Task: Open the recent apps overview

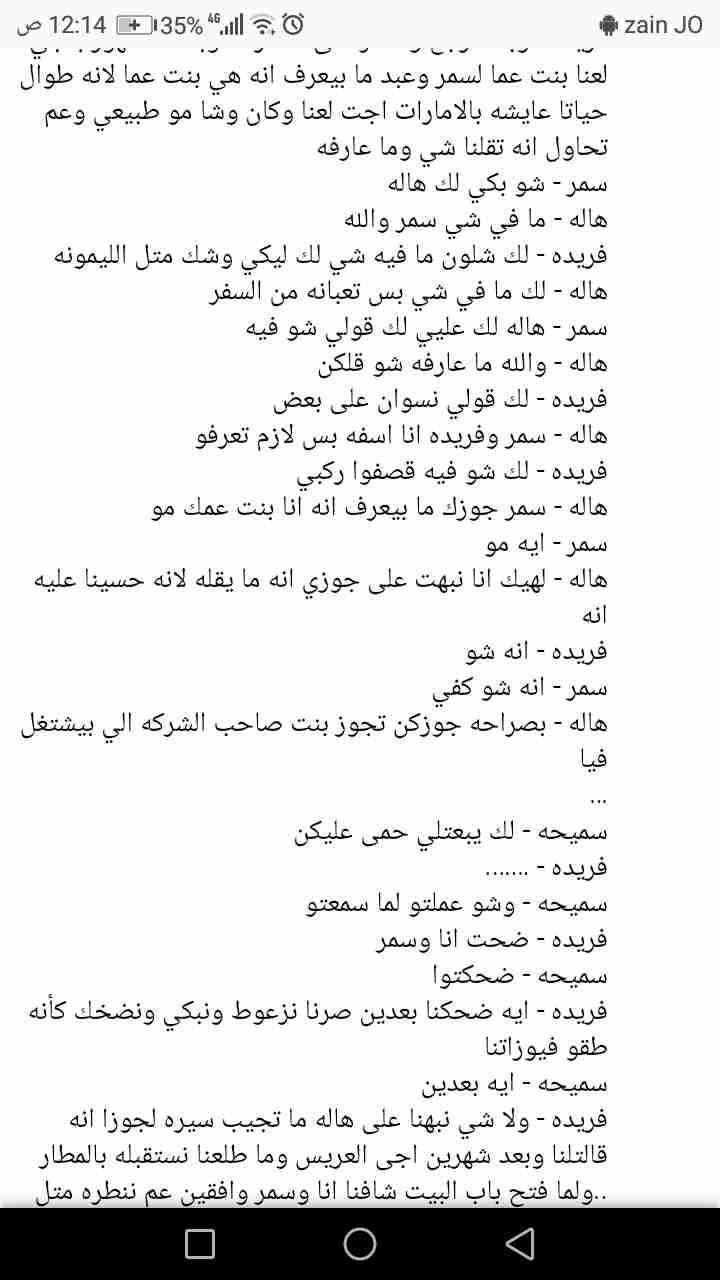Action: pyautogui.click(x=200, y=1243)
